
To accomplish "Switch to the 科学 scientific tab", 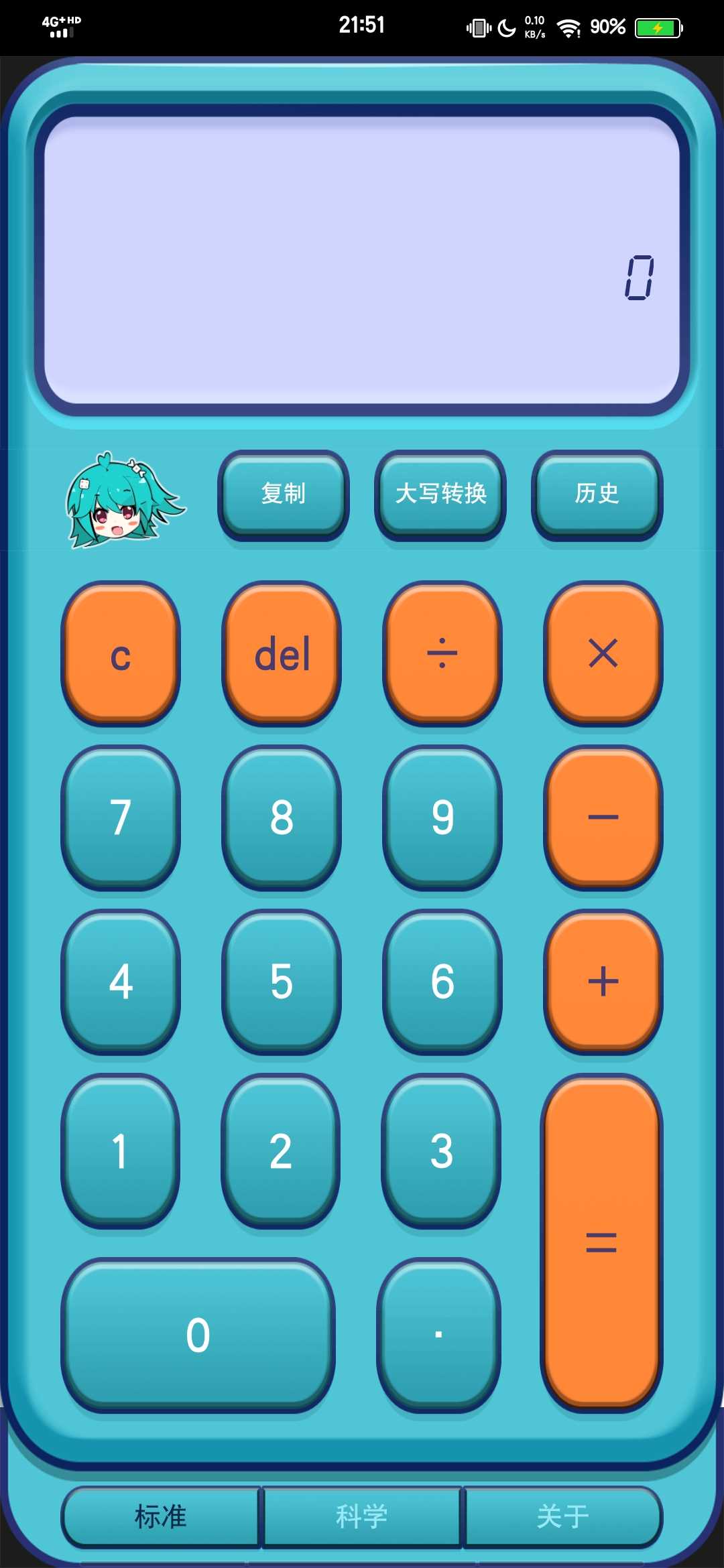I will (x=362, y=1516).
